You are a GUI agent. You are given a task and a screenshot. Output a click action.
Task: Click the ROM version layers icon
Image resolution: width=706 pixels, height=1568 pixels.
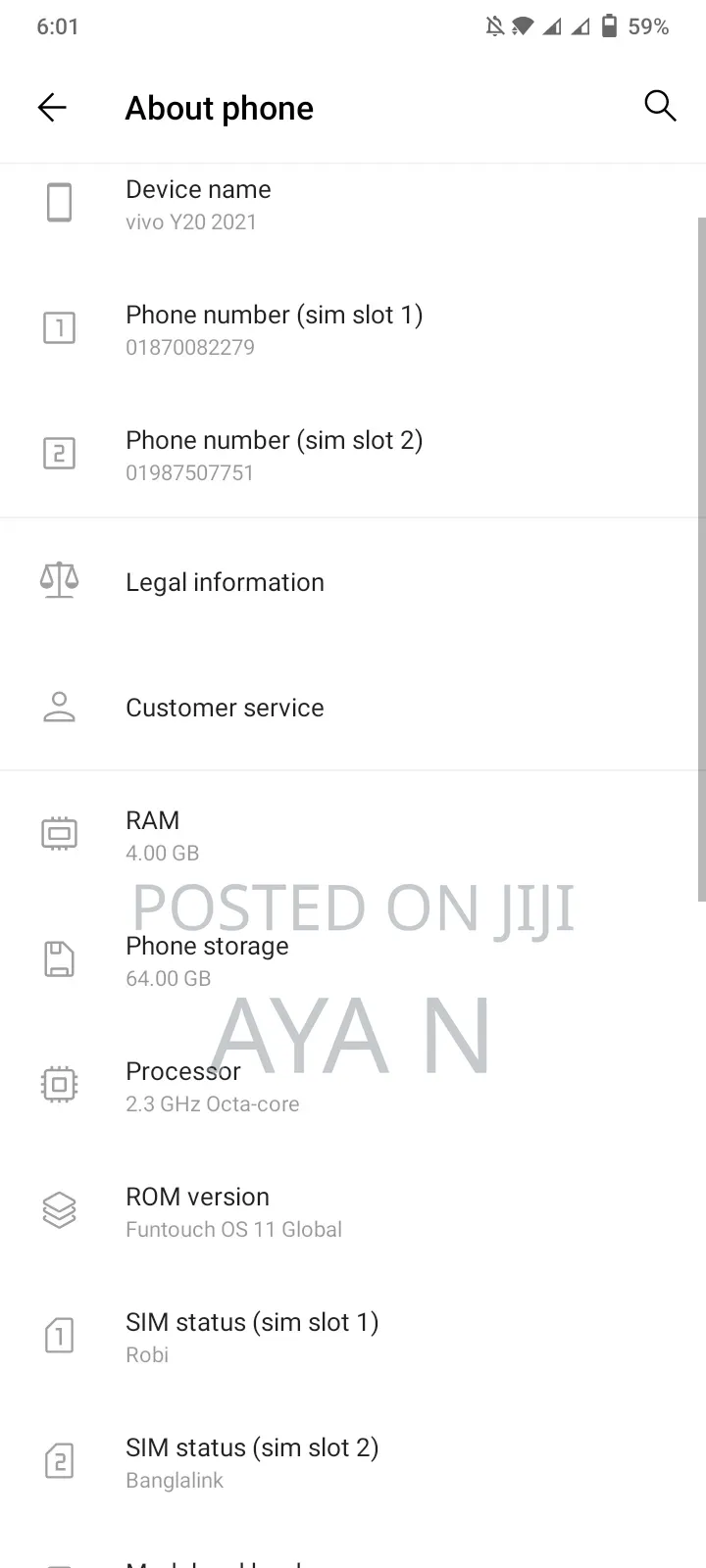coord(59,1209)
